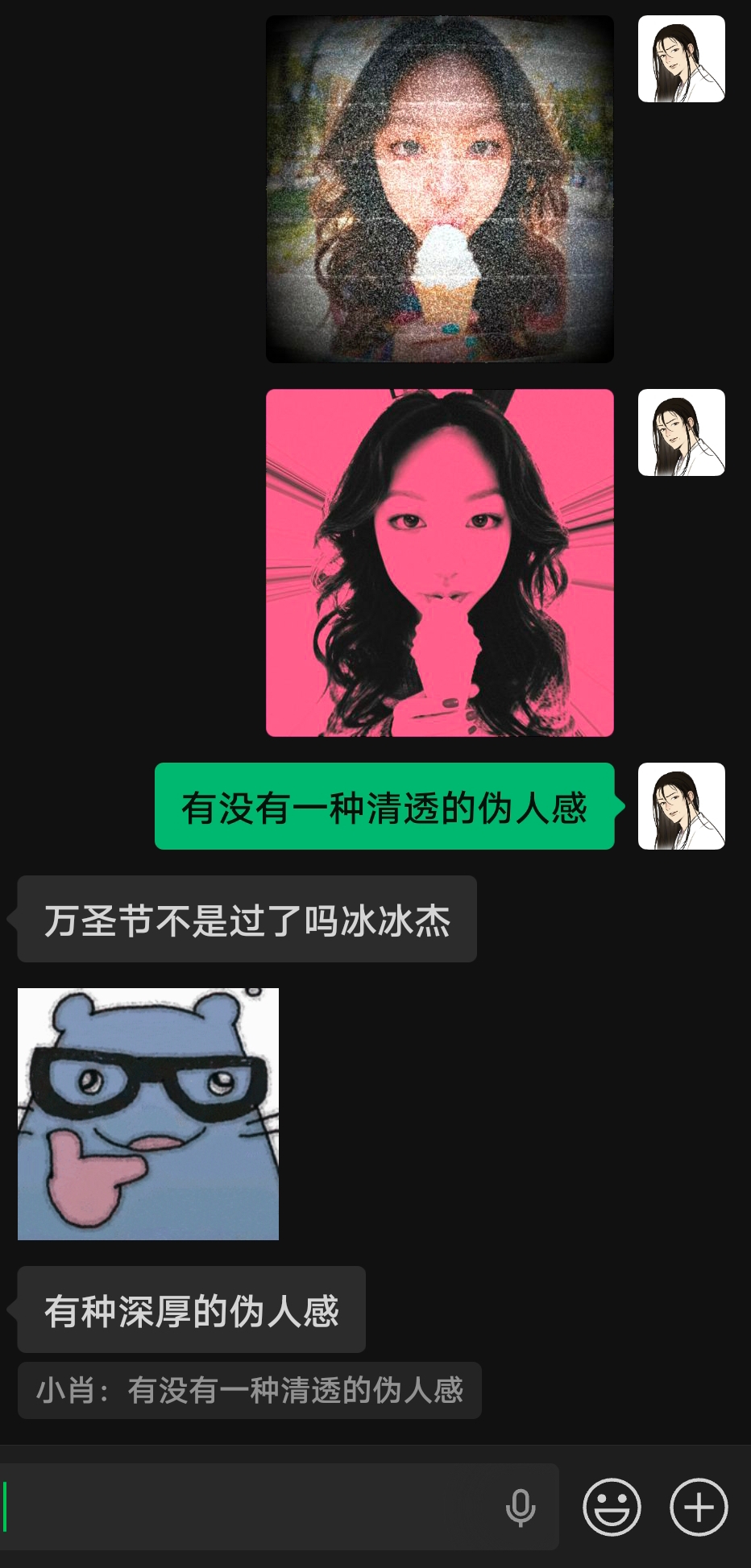Screen dimensions: 751x1568
Task: Open the plus attachments menu
Action: point(699,1507)
